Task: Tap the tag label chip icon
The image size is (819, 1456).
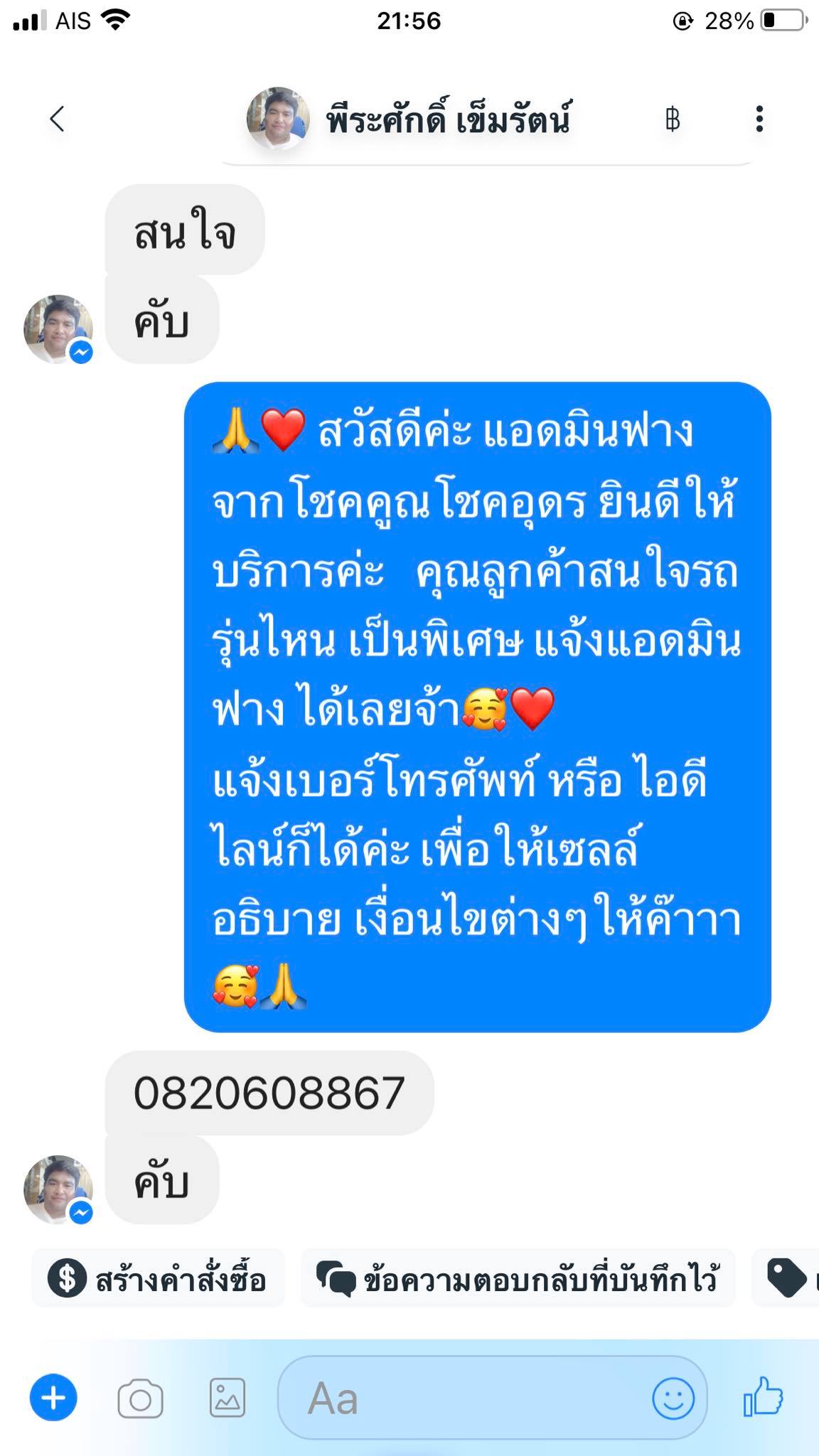Action: point(786,1278)
